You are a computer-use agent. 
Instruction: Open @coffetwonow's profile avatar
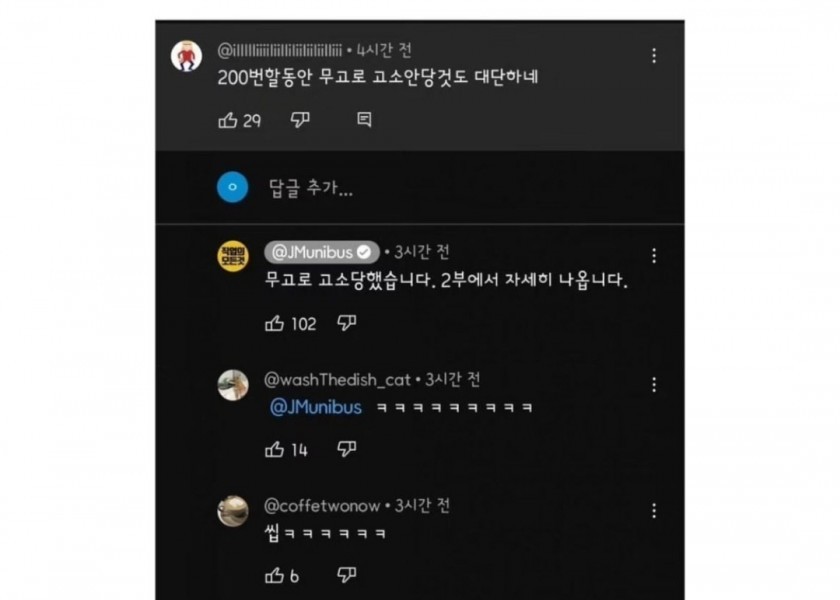click(x=233, y=511)
